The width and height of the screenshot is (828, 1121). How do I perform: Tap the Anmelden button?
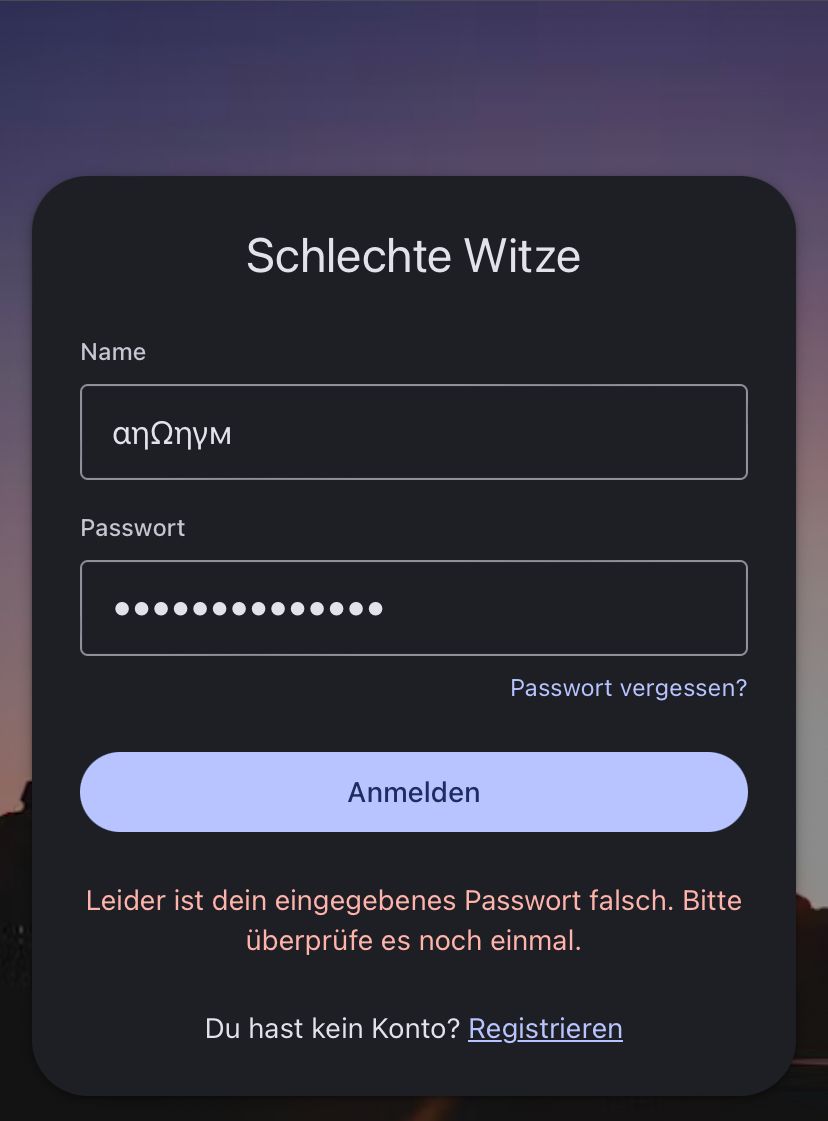413,792
